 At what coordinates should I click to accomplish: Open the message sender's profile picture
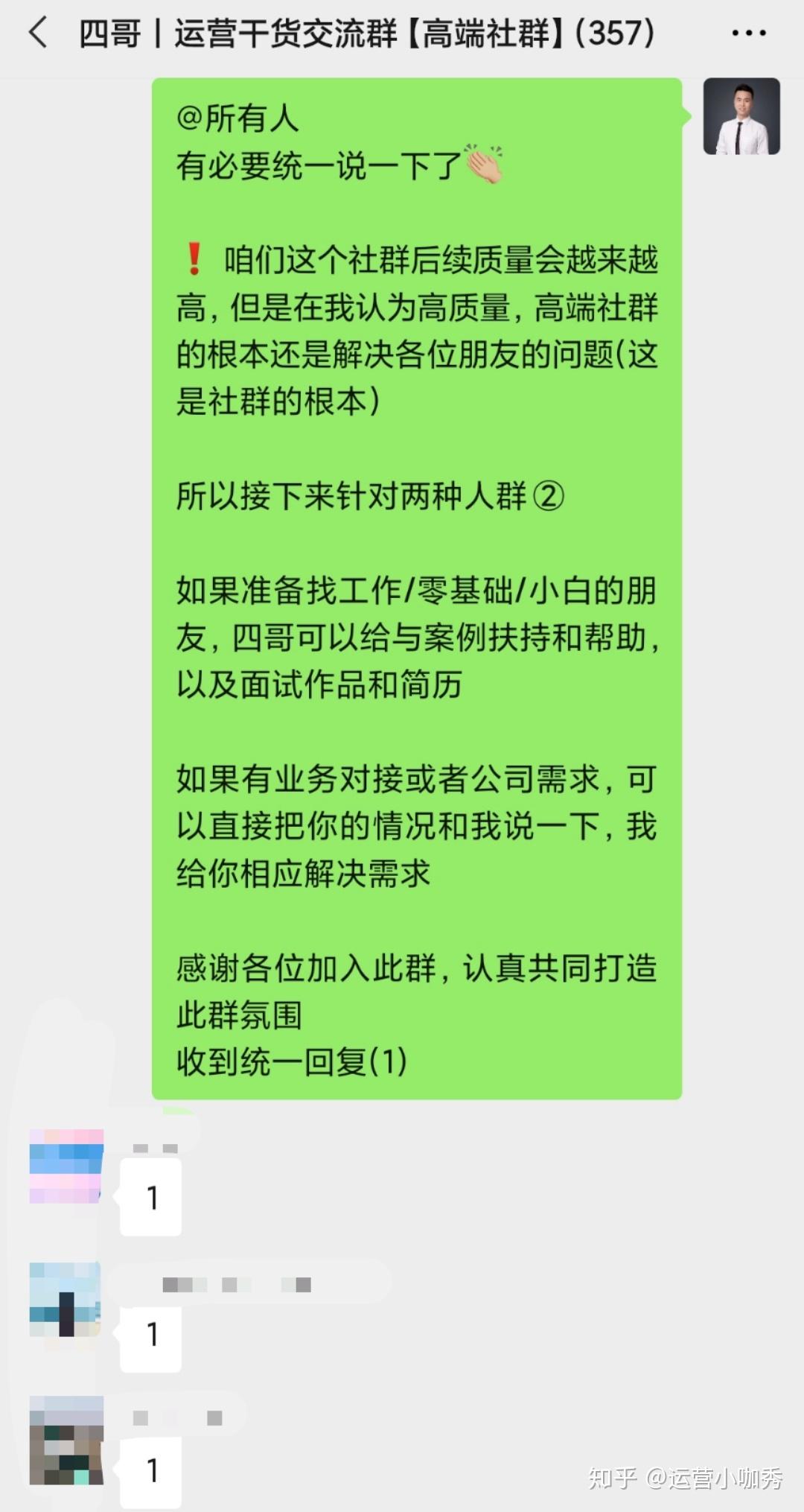(741, 116)
